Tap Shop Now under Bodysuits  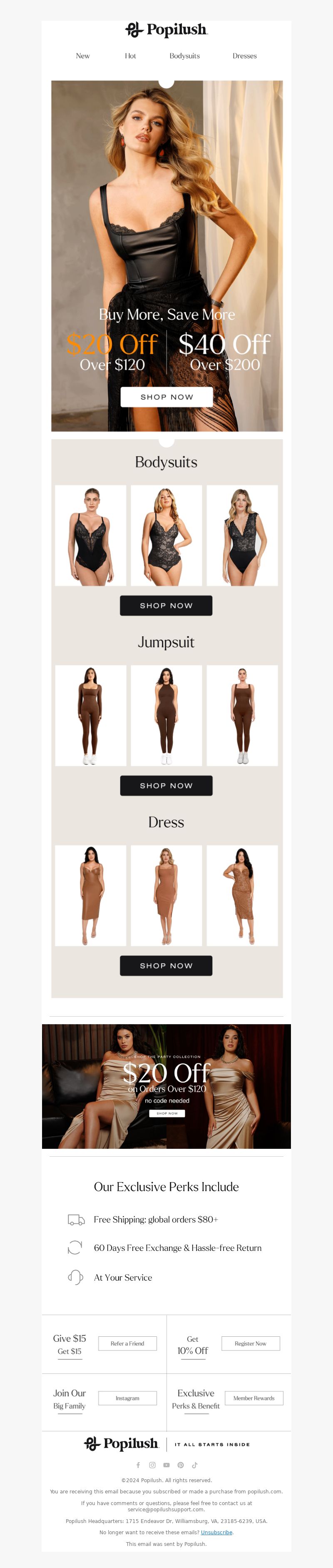point(166,605)
